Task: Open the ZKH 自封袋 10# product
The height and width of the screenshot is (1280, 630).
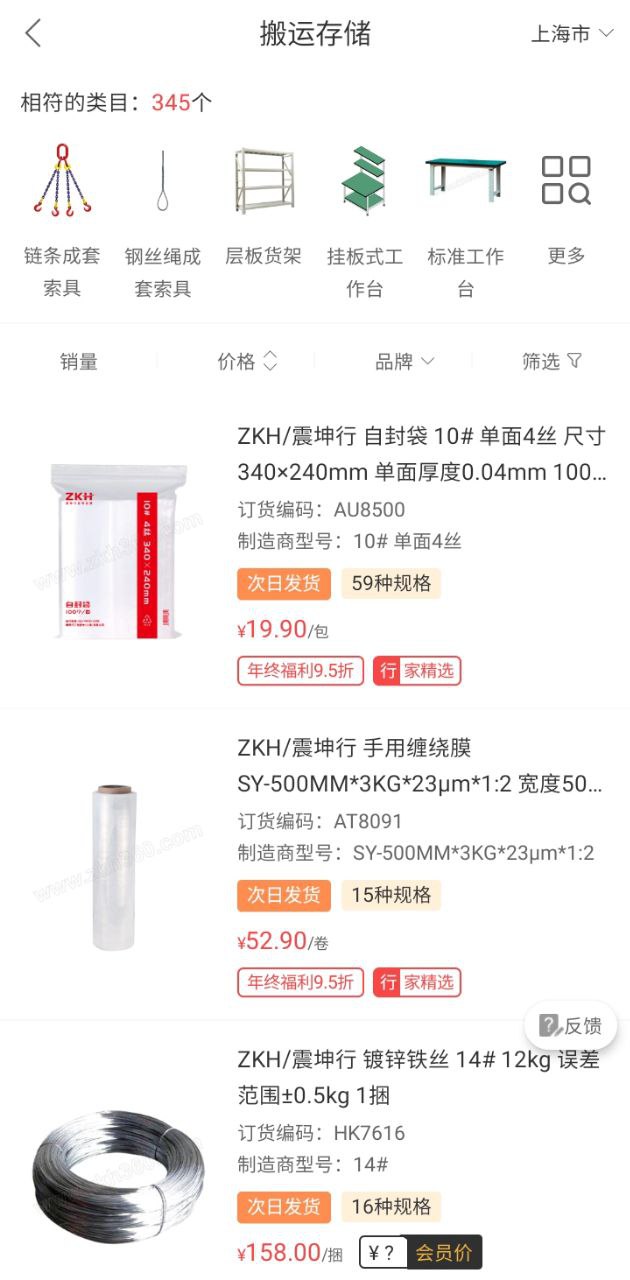Action: 421,453
